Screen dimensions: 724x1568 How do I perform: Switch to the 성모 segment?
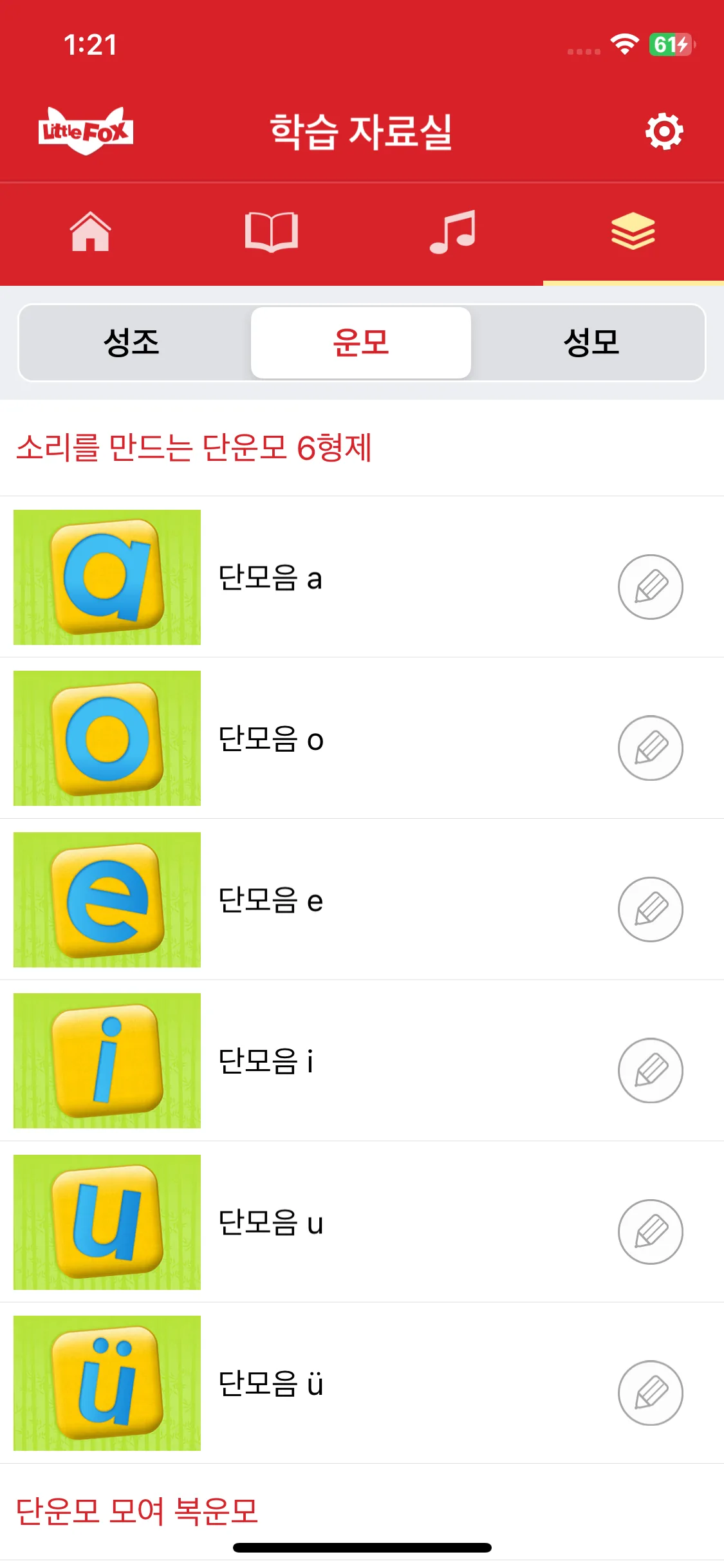coord(591,342)
